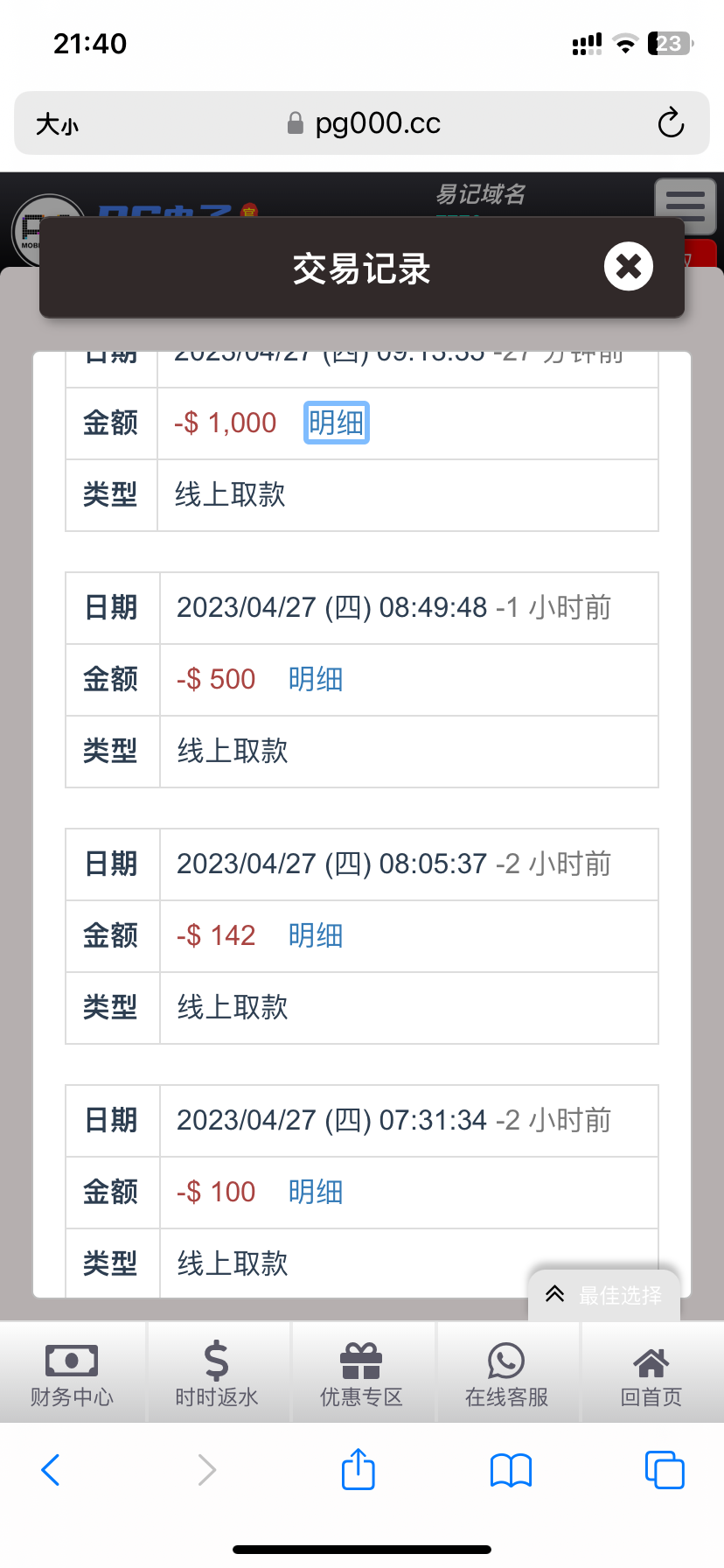Screen dimensions: 724x1568
Task: Tap 明细 next to -$100 amount
Action: coord(316,1193)
